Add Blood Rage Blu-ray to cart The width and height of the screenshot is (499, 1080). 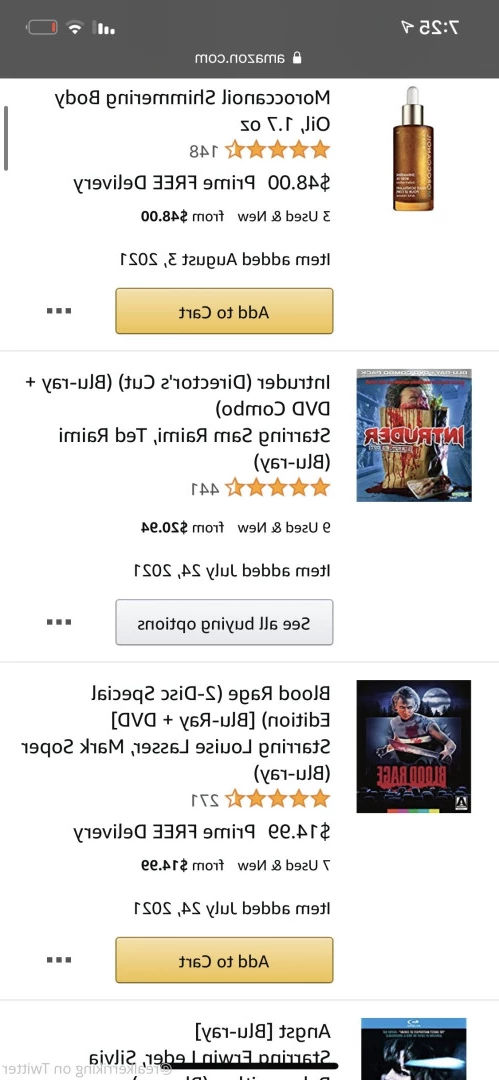[224, 960]
